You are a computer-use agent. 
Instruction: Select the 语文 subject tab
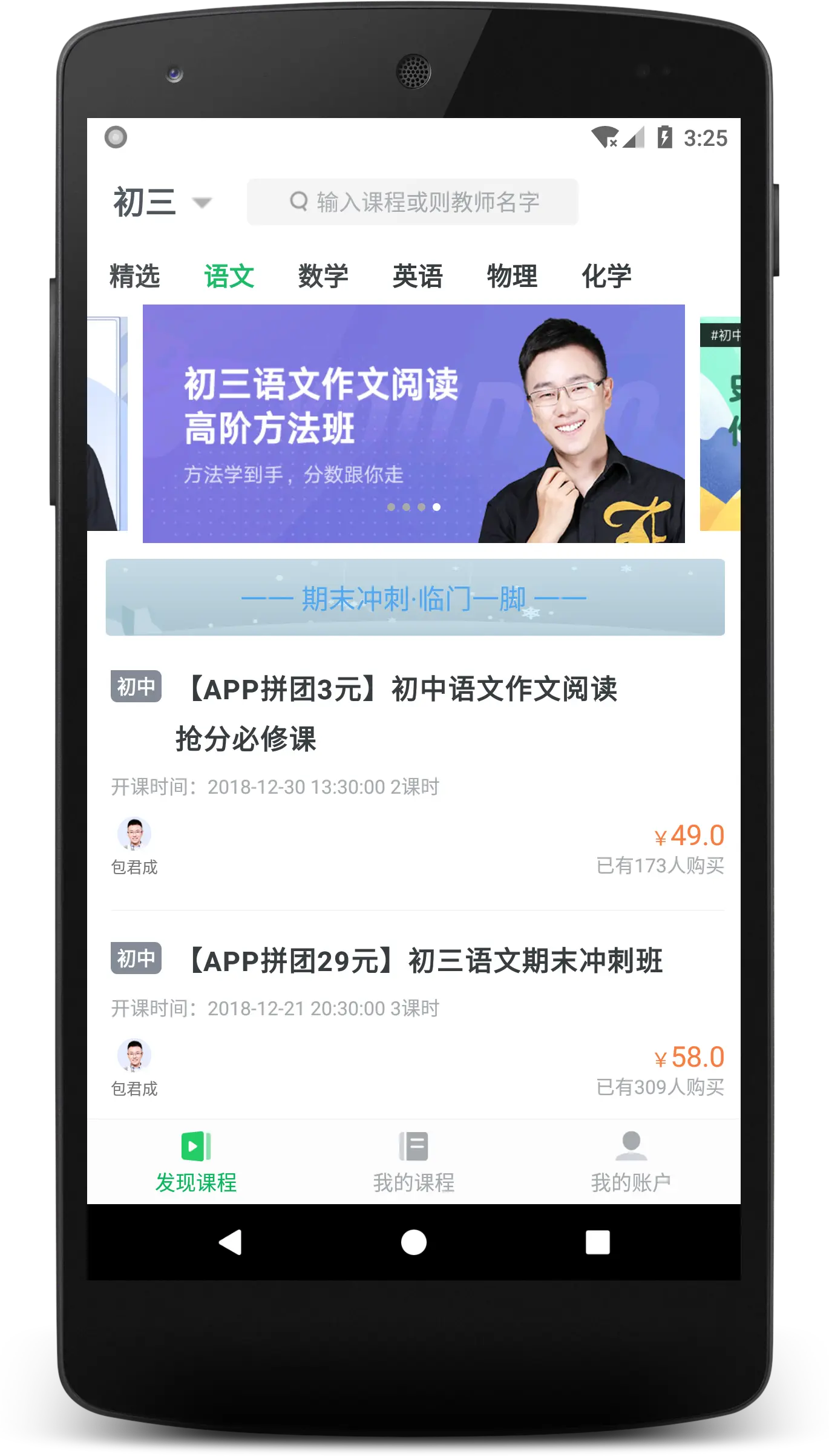pos(229,276)
